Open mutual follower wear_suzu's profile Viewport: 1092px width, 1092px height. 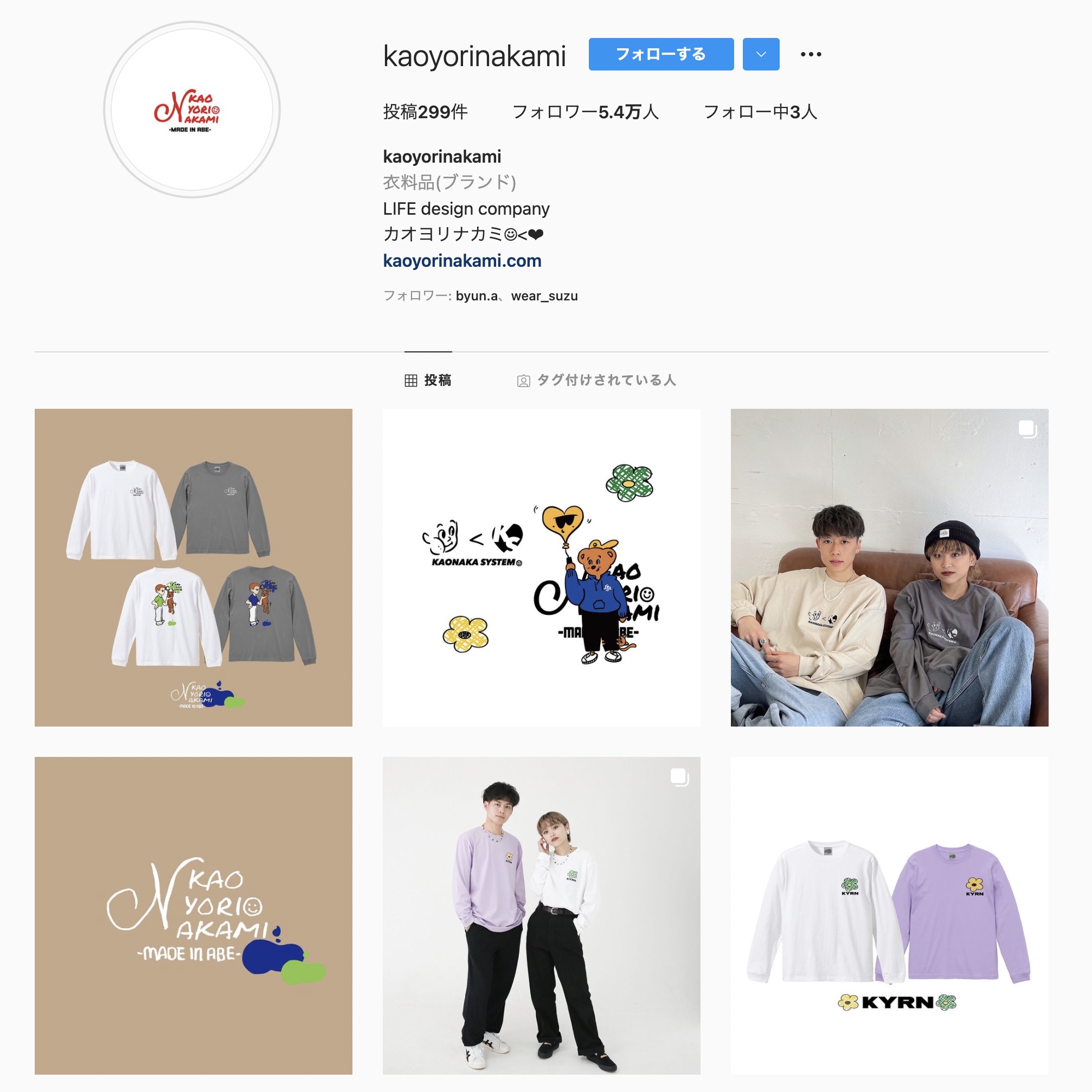[544, 296]
